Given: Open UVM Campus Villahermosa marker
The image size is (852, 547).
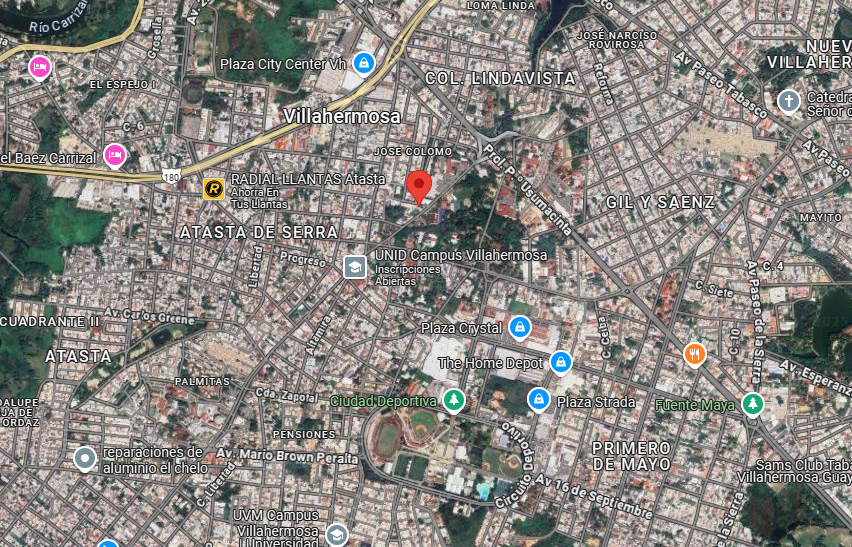Looking at the screenshot, I should [336, 536].
